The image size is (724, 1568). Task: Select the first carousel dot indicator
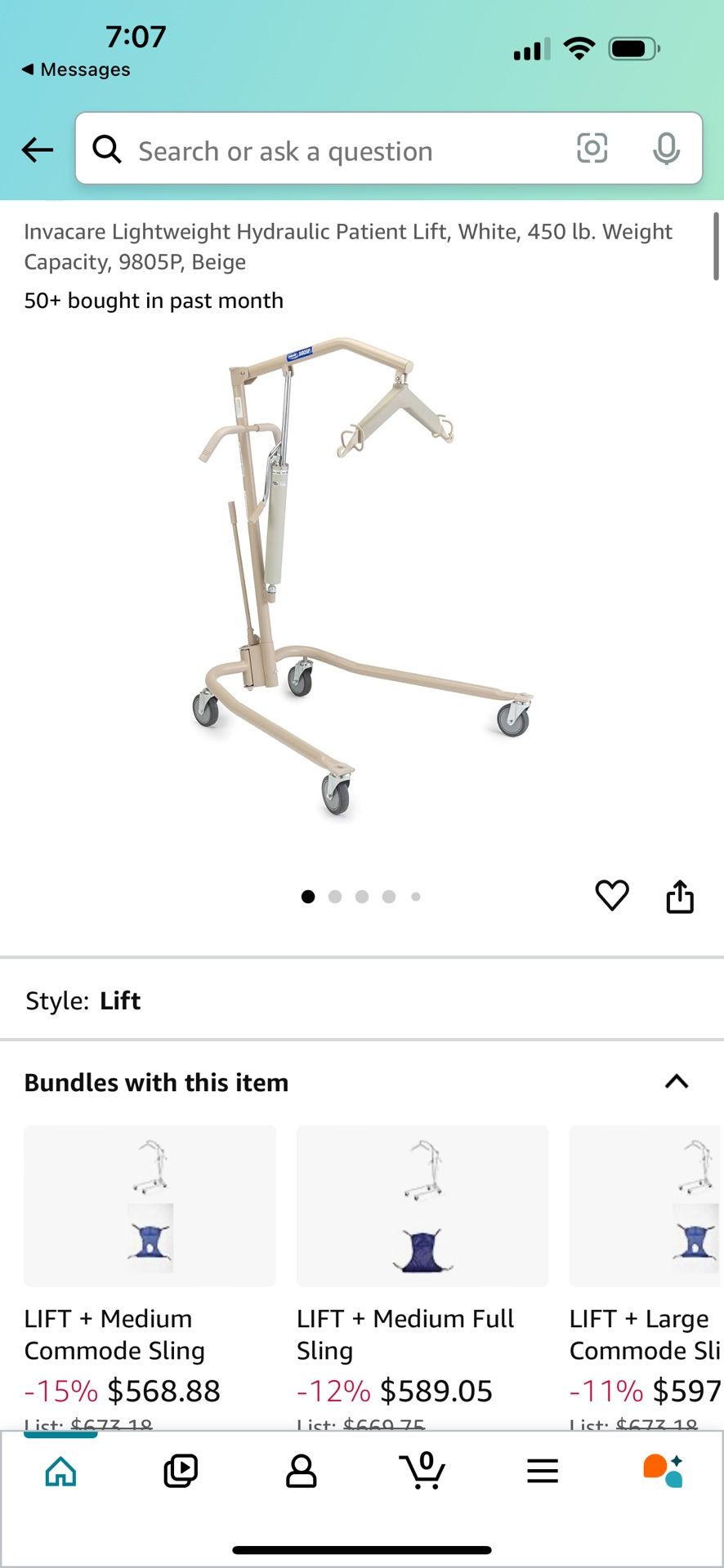point(309,896)
